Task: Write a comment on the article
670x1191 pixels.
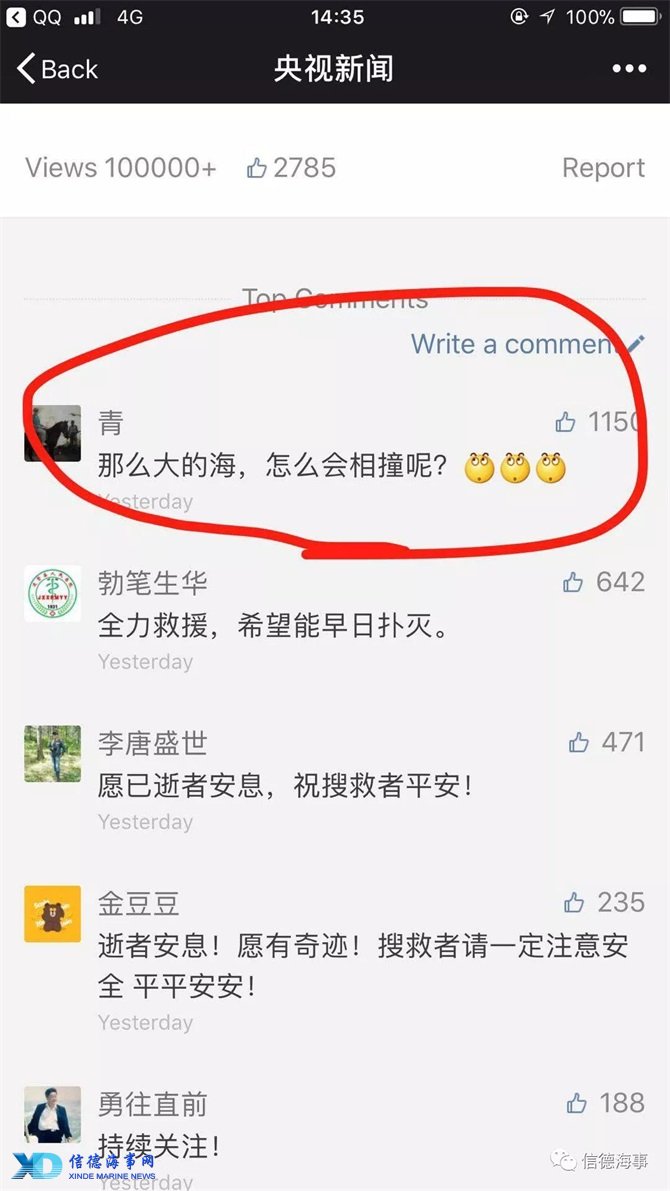Action: click(527, 344)
